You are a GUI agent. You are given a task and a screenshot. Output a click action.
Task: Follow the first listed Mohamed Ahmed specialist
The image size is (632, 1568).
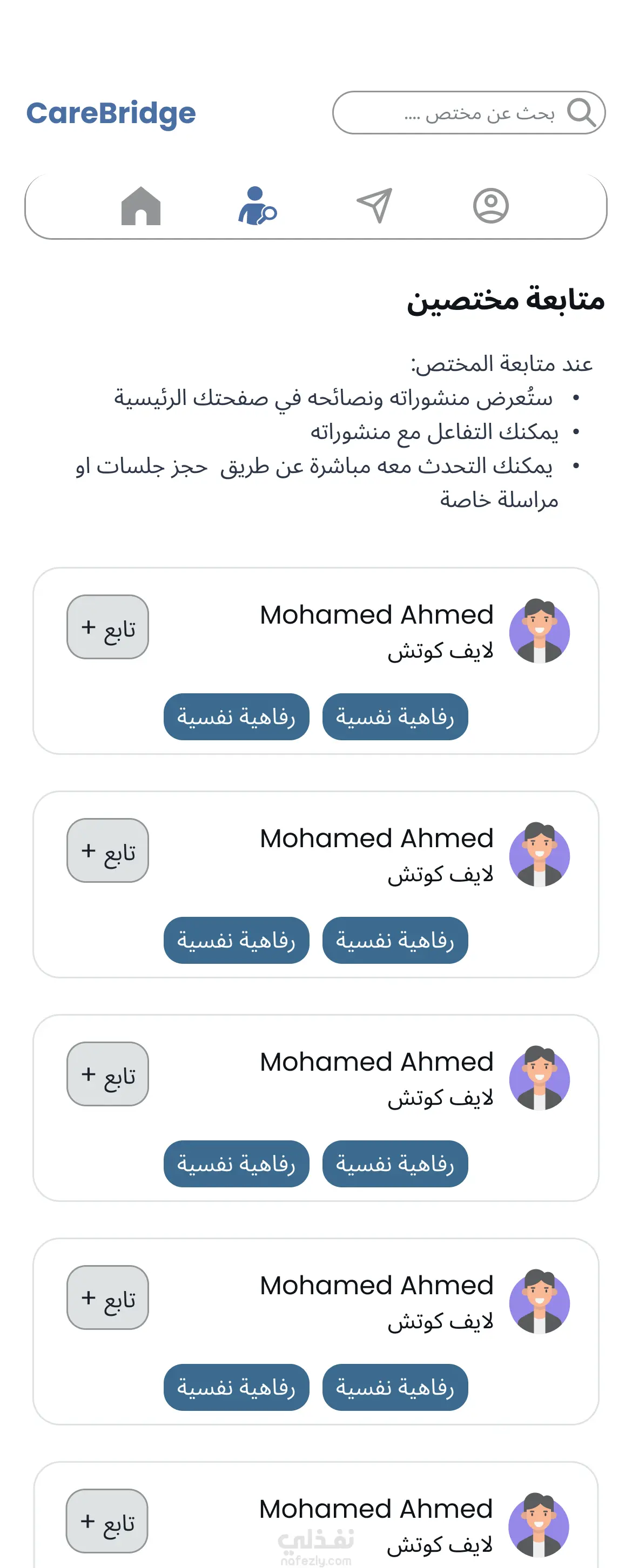tap(108, 627)
